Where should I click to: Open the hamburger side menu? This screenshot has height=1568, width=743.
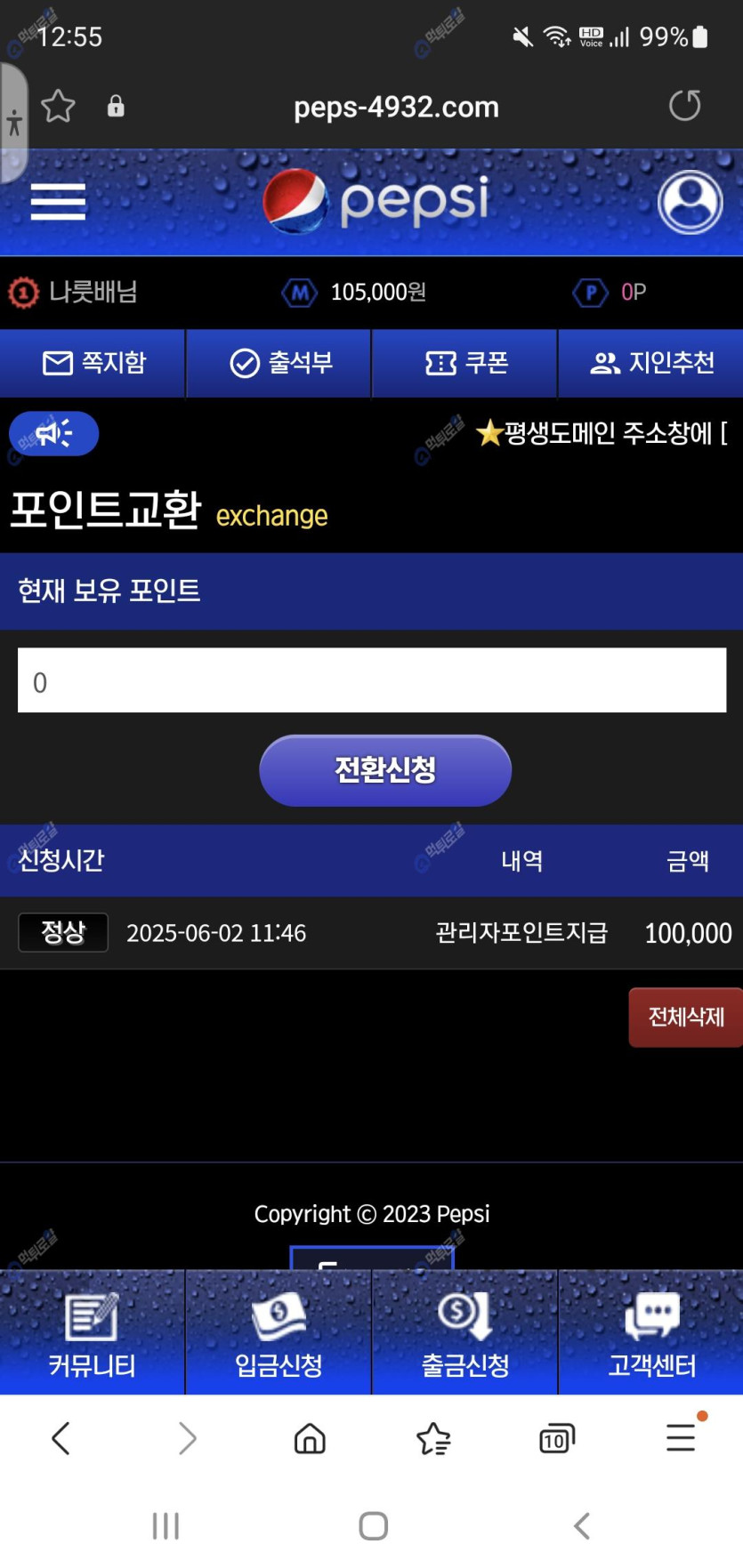(x=58, y=202)
